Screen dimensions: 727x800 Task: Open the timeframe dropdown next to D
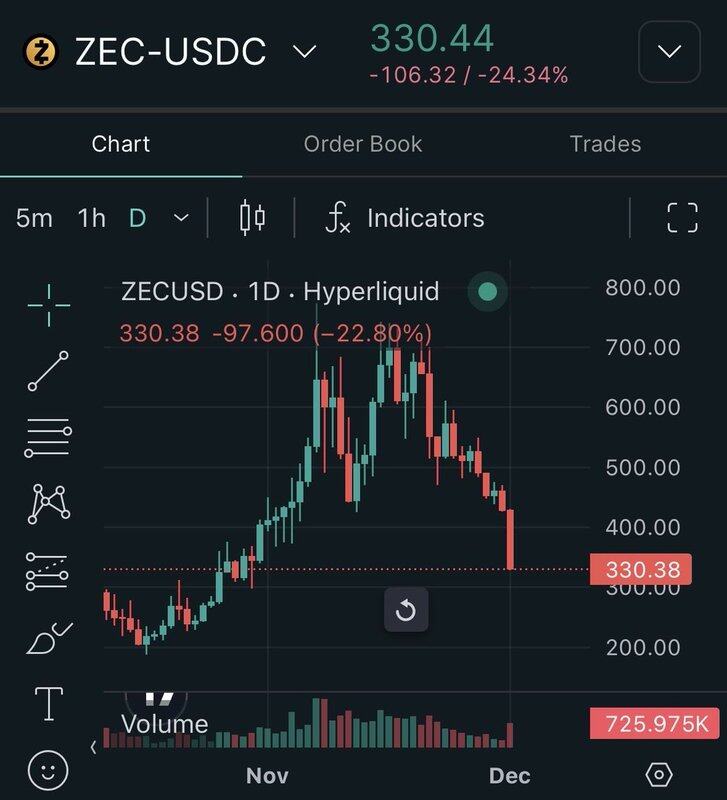point(181,218)
